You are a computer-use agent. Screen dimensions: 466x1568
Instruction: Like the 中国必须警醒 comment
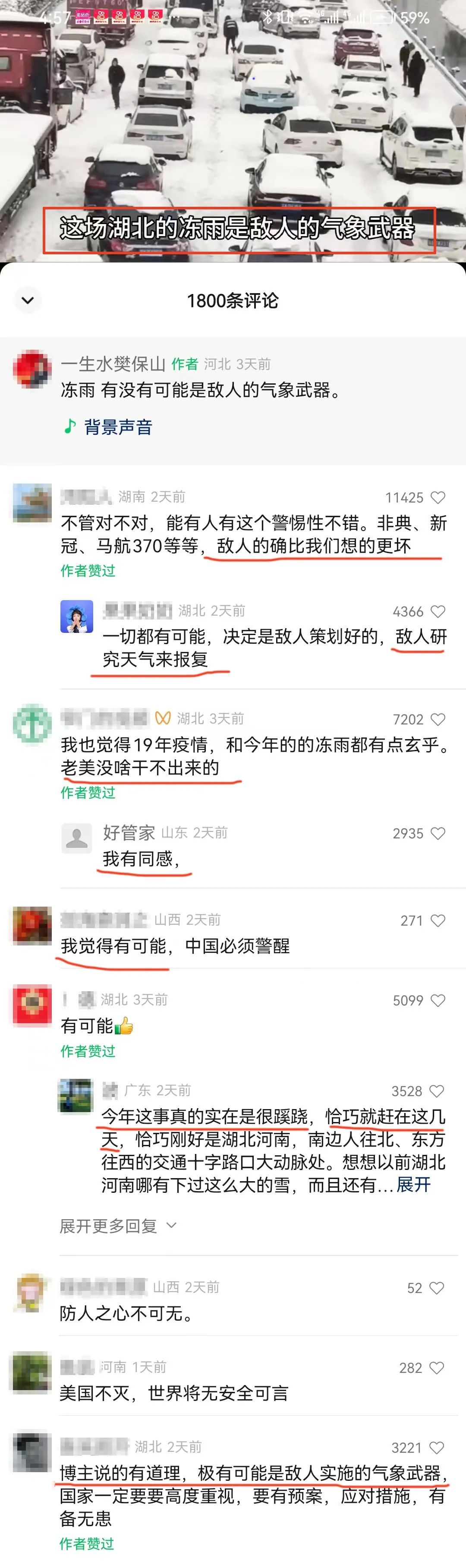(438, 920)
